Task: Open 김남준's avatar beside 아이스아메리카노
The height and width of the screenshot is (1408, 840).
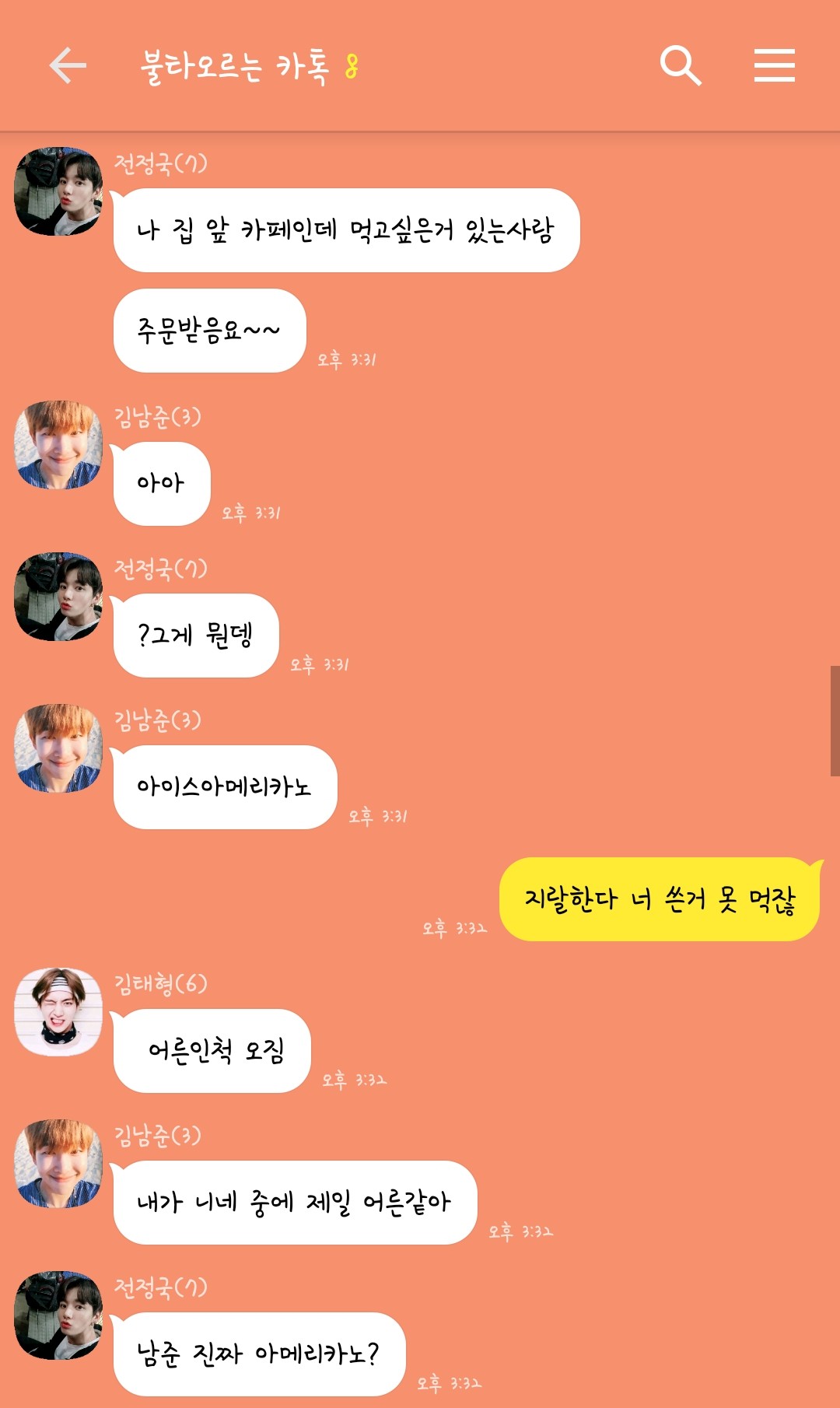Action: point(58,748)
